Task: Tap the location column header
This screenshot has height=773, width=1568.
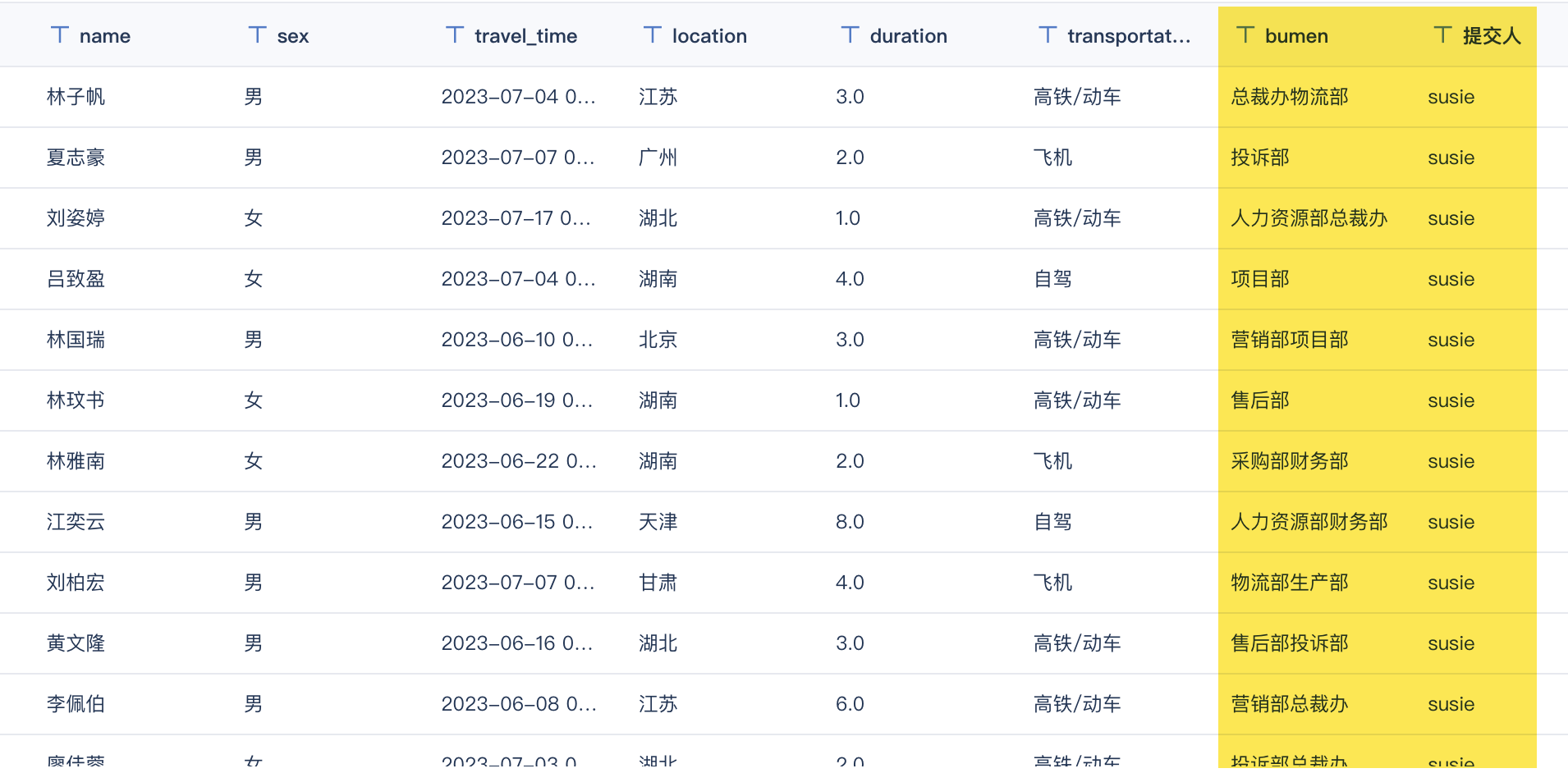Action: [x=708, y=36]
